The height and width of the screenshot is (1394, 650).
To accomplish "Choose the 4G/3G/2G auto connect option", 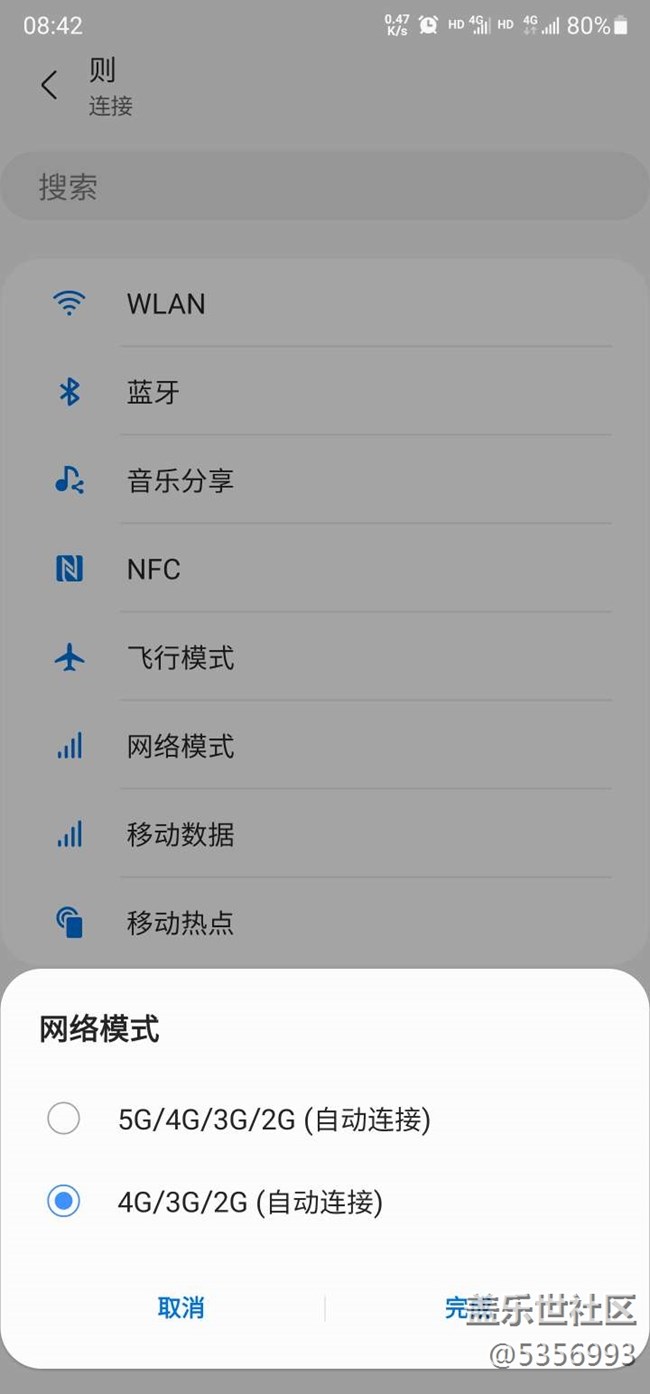I will click(64, 1202).
